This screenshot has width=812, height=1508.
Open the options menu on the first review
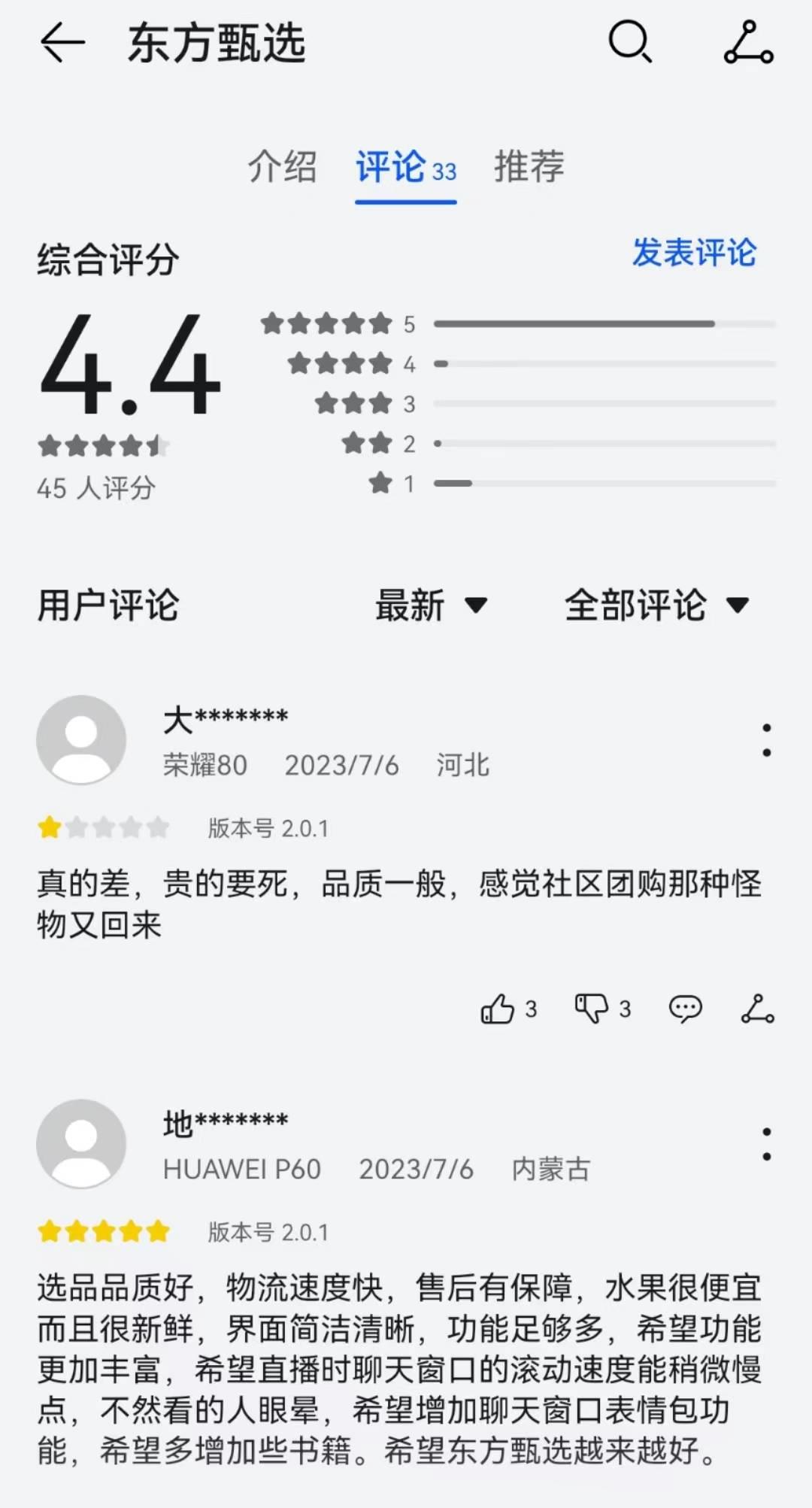pyautogui.click(x=766, y=741)
